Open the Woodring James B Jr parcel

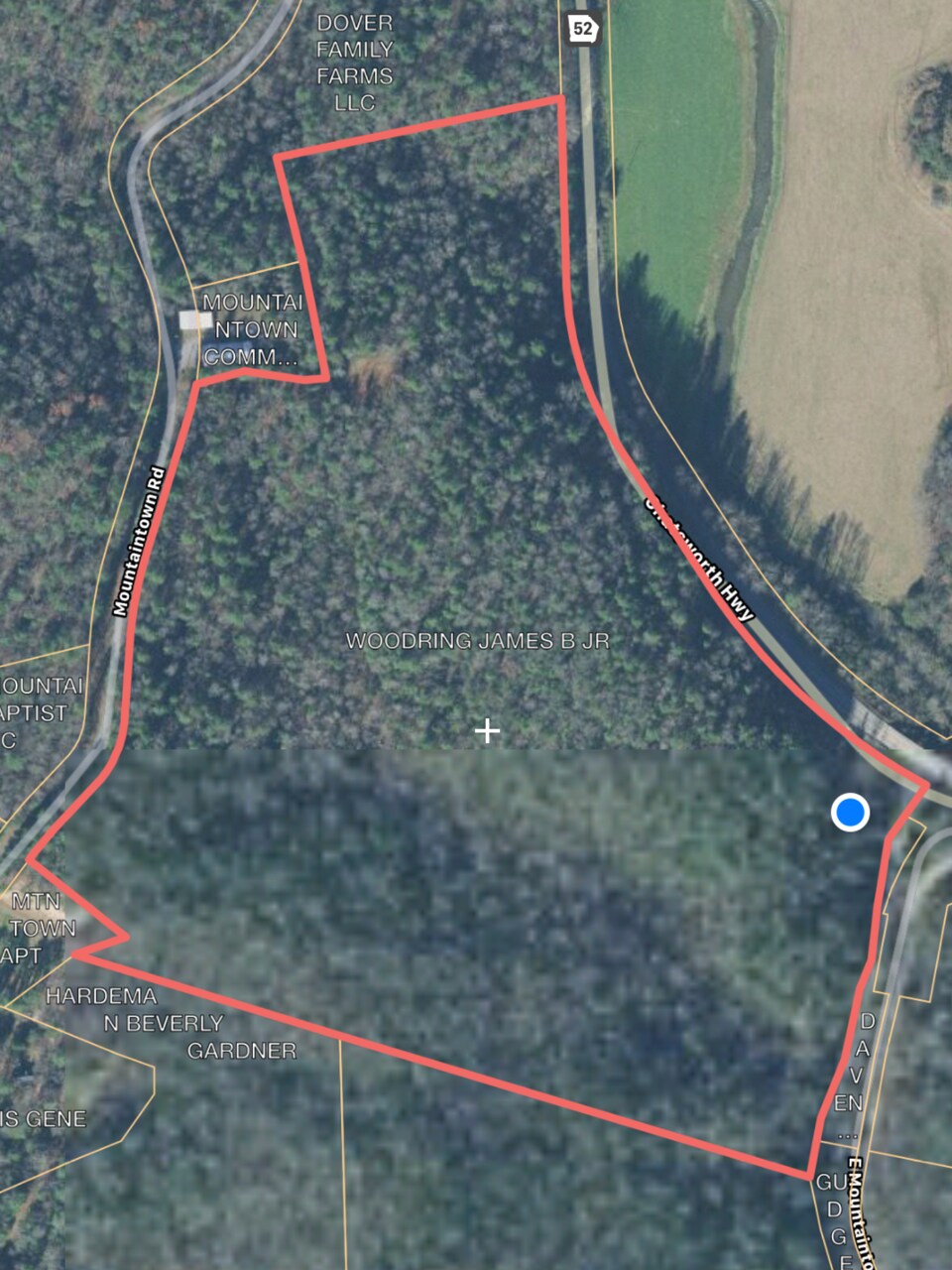coord(477,641)
